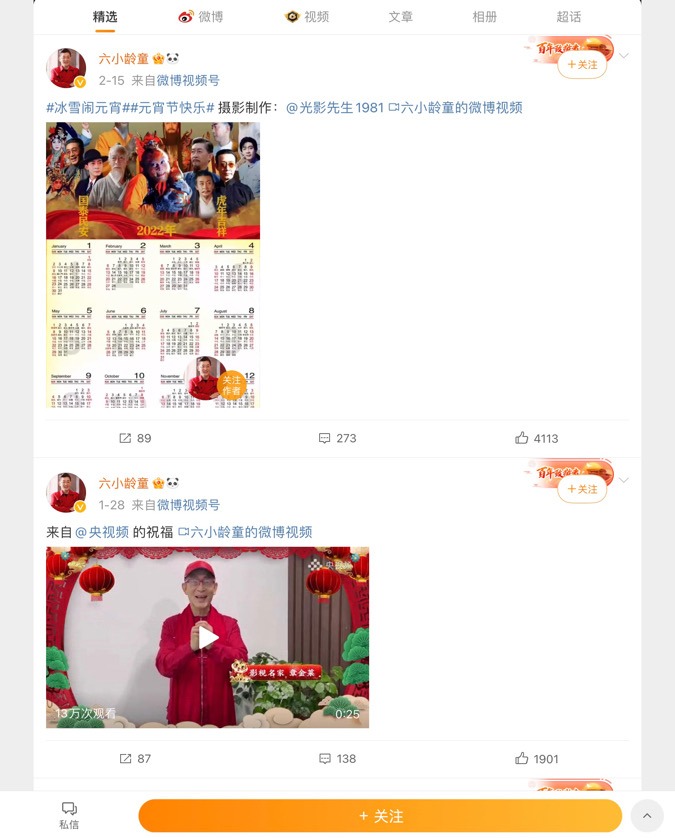Switch to the 视频 tab
This screenshot has width=675, height=838.
pos(306,17)
